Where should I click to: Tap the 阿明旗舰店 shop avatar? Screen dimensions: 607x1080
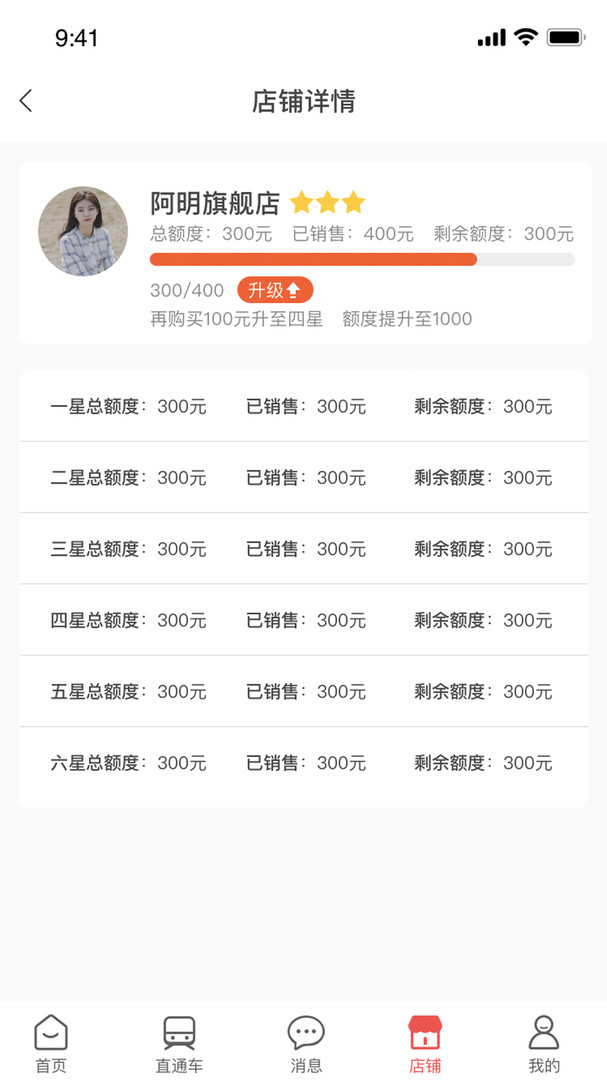[x=83, y=231]
